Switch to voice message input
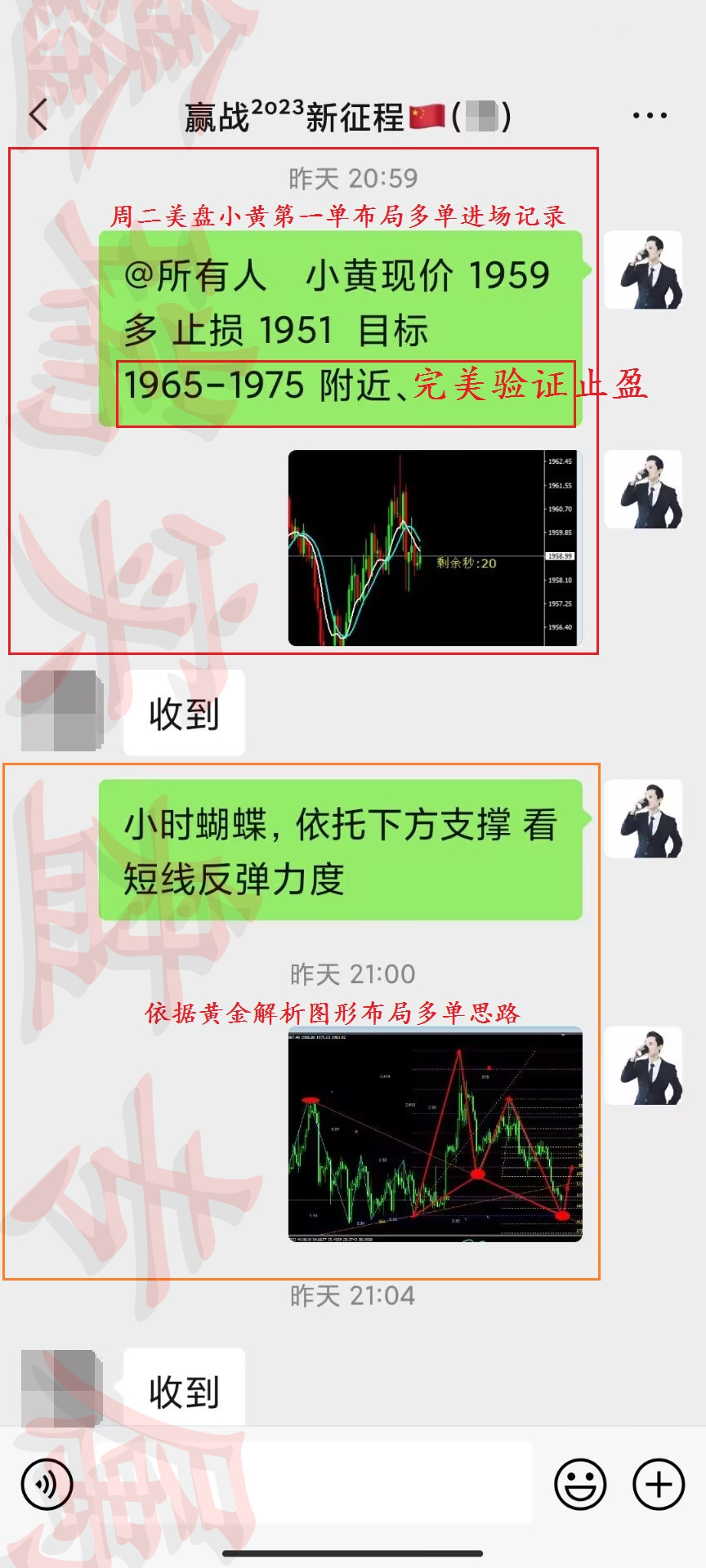The width and height of the screenshot is (706, 1568). click(47, 1484)
